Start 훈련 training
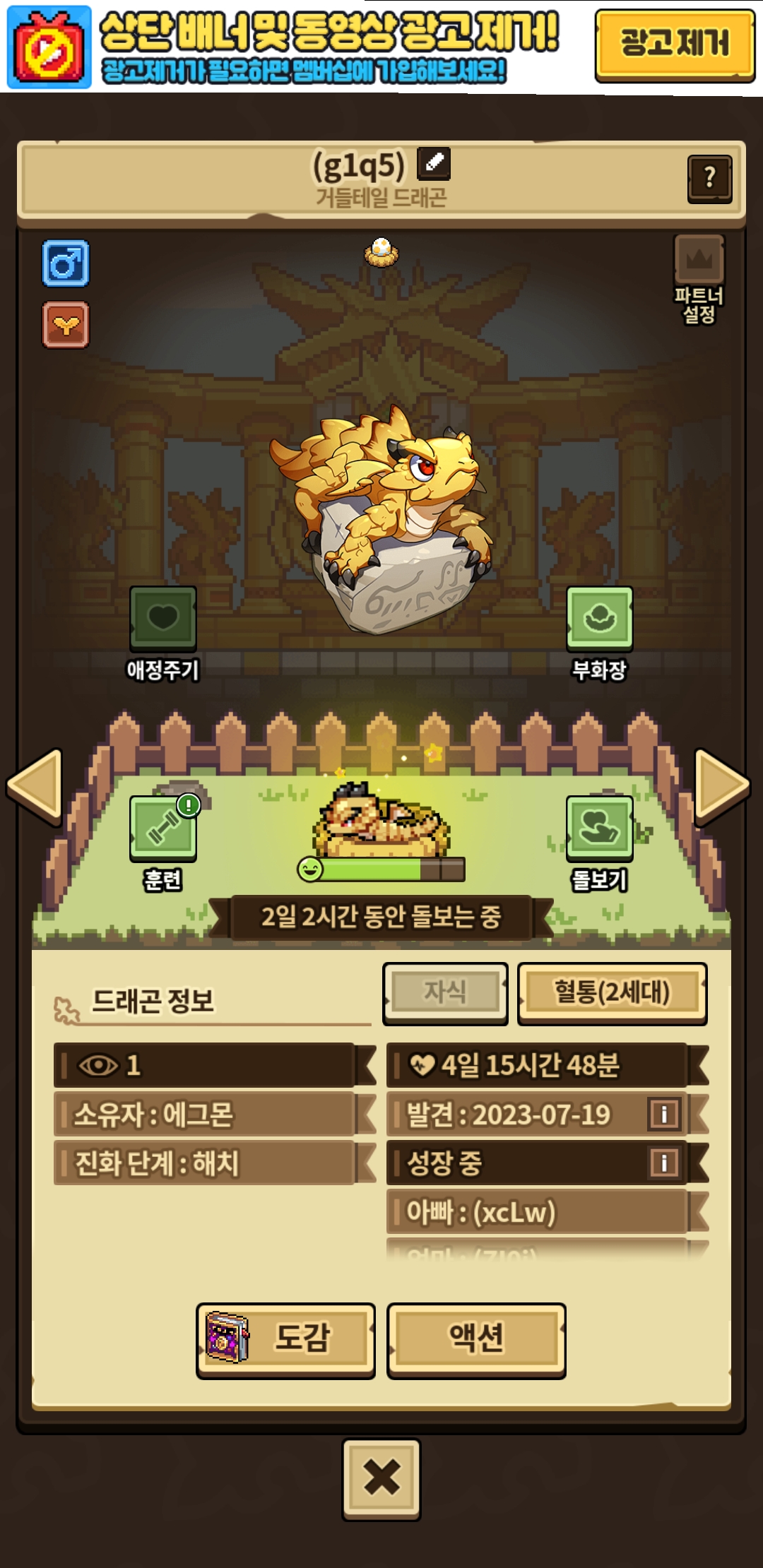The image size is (763, 1568). (x=162, y=828)
